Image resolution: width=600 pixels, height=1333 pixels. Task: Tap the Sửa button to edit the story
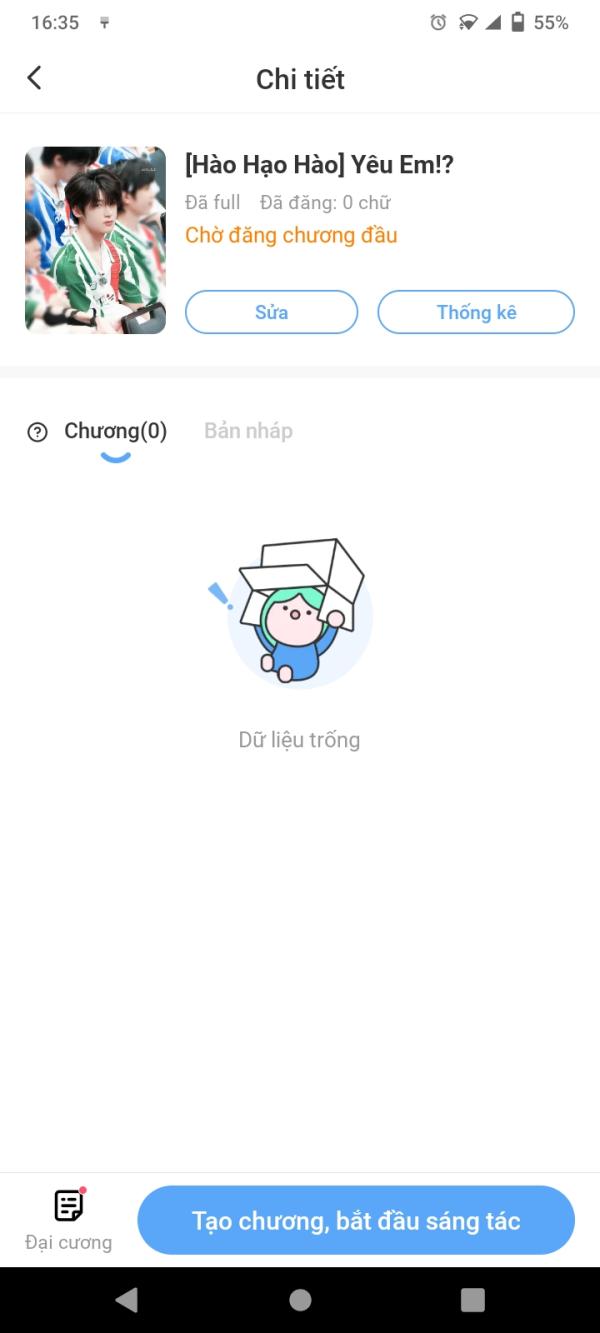click(271, 312)
